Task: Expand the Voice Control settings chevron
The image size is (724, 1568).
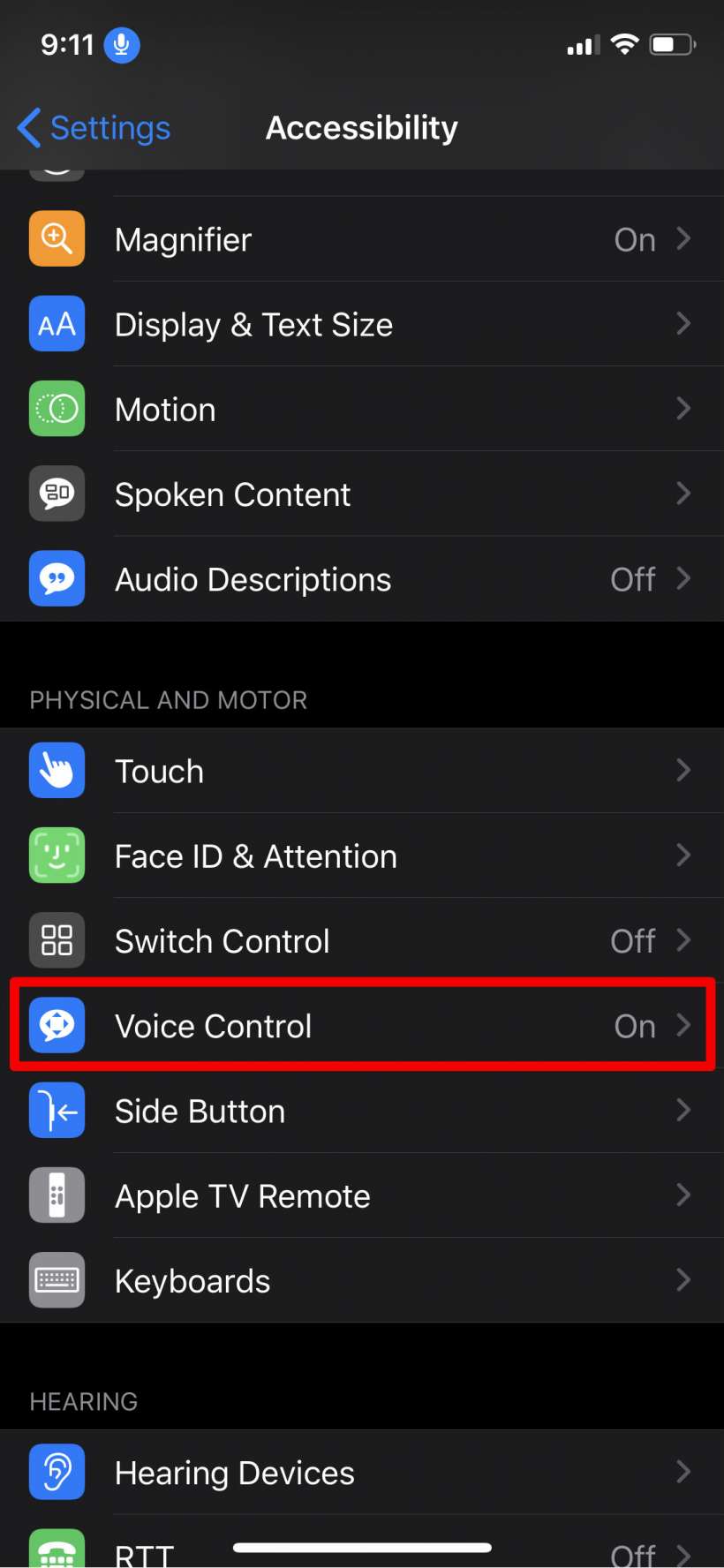Action: click(x=683, y=1025)
